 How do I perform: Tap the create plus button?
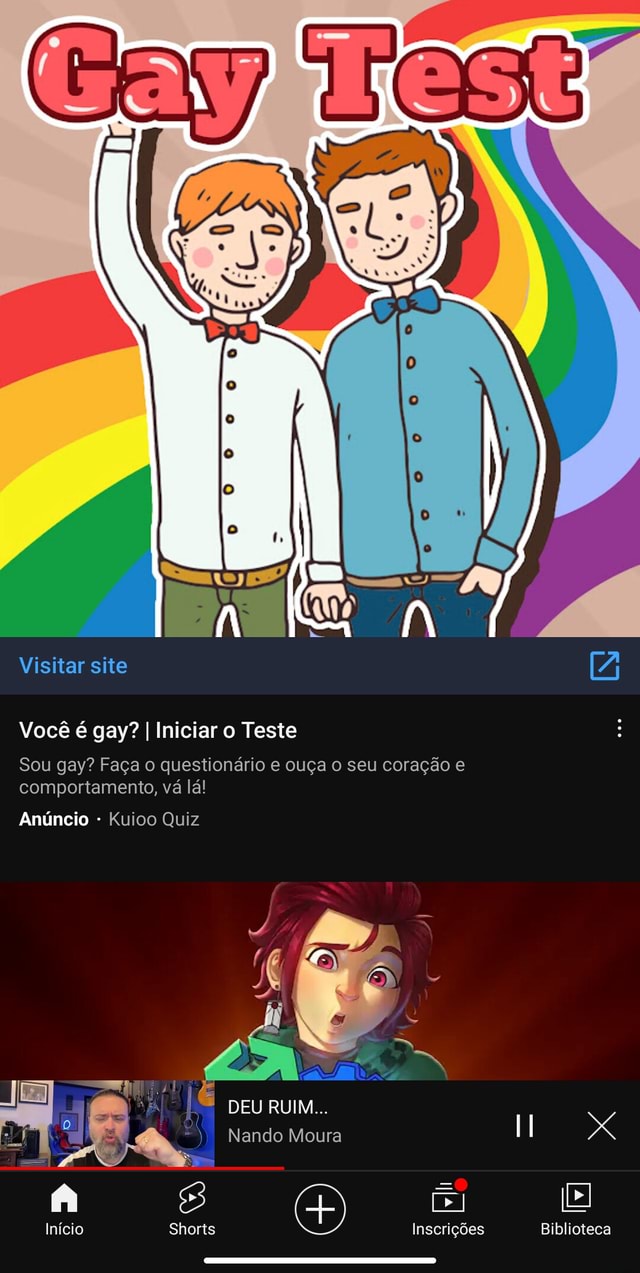coord(320,1209)
